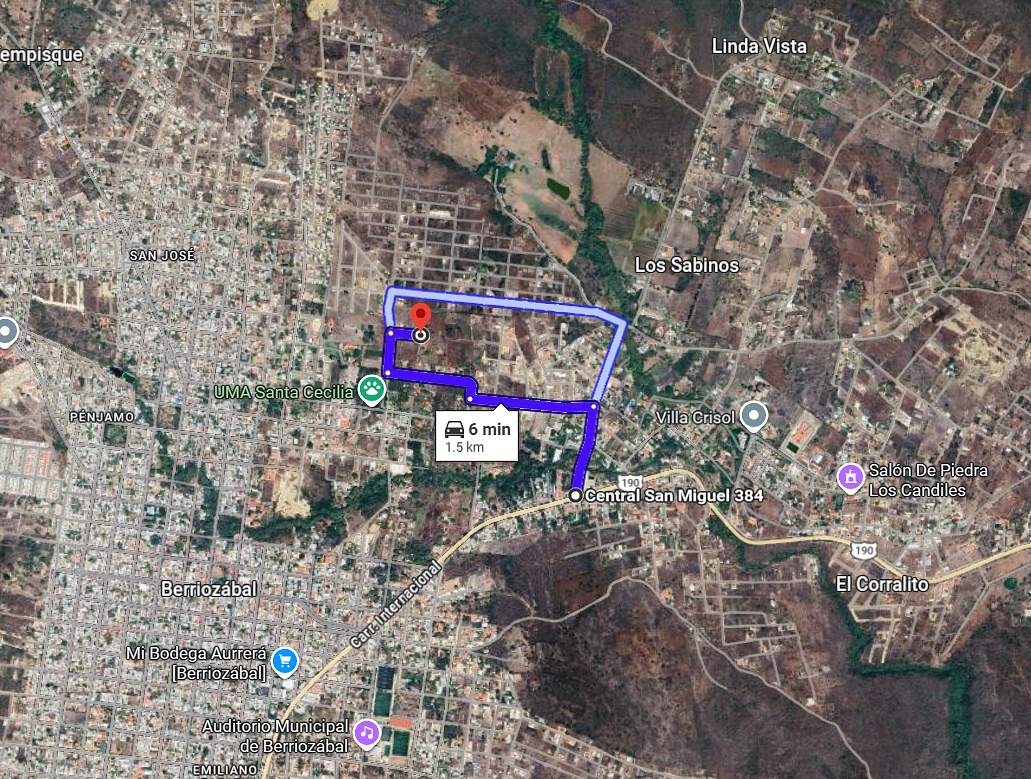The height and width of the screenshot is (779, 1031).
Task: Tap the red destination pin
Action: [x=421, y=317]
